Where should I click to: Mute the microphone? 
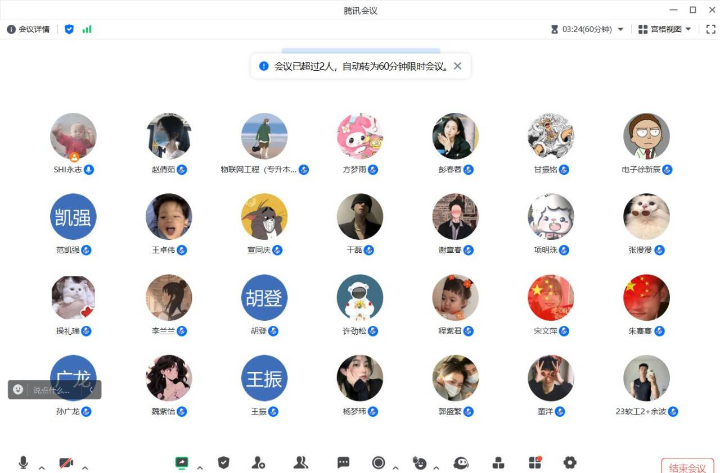[x=23, y=462]
